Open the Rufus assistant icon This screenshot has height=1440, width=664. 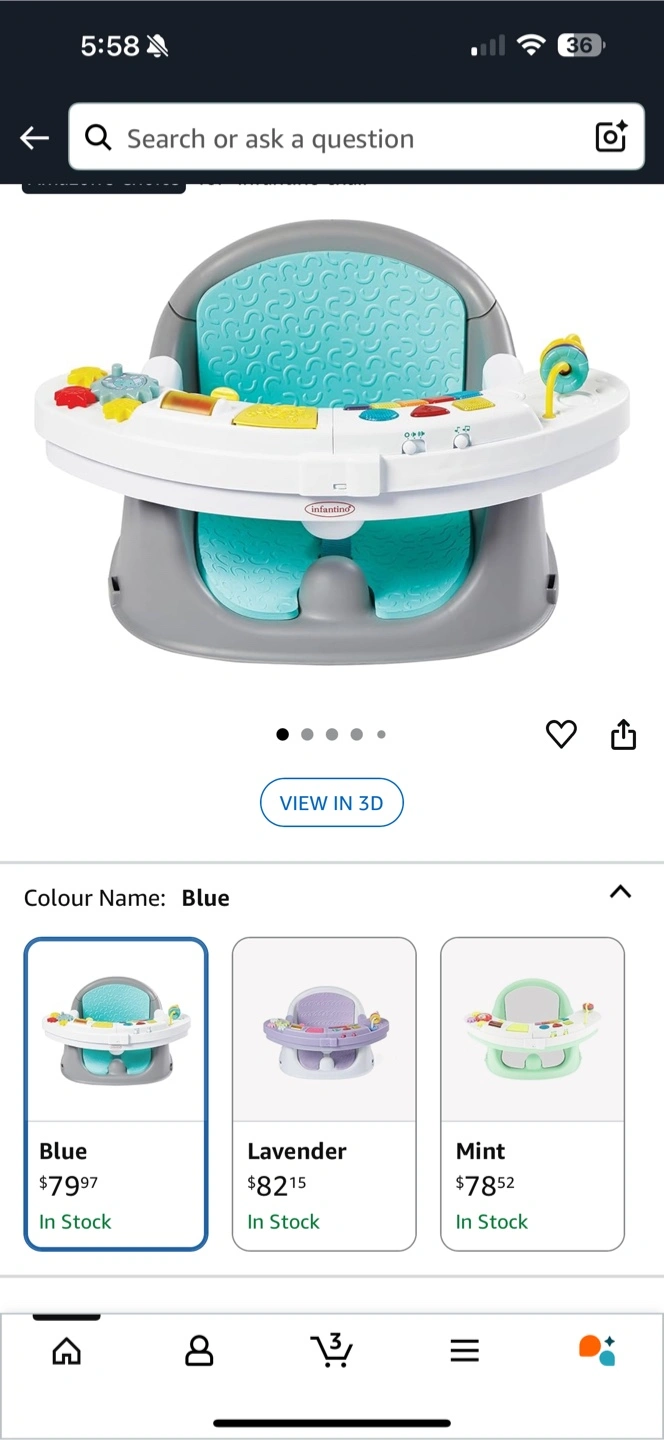(x=597, y=1350)
